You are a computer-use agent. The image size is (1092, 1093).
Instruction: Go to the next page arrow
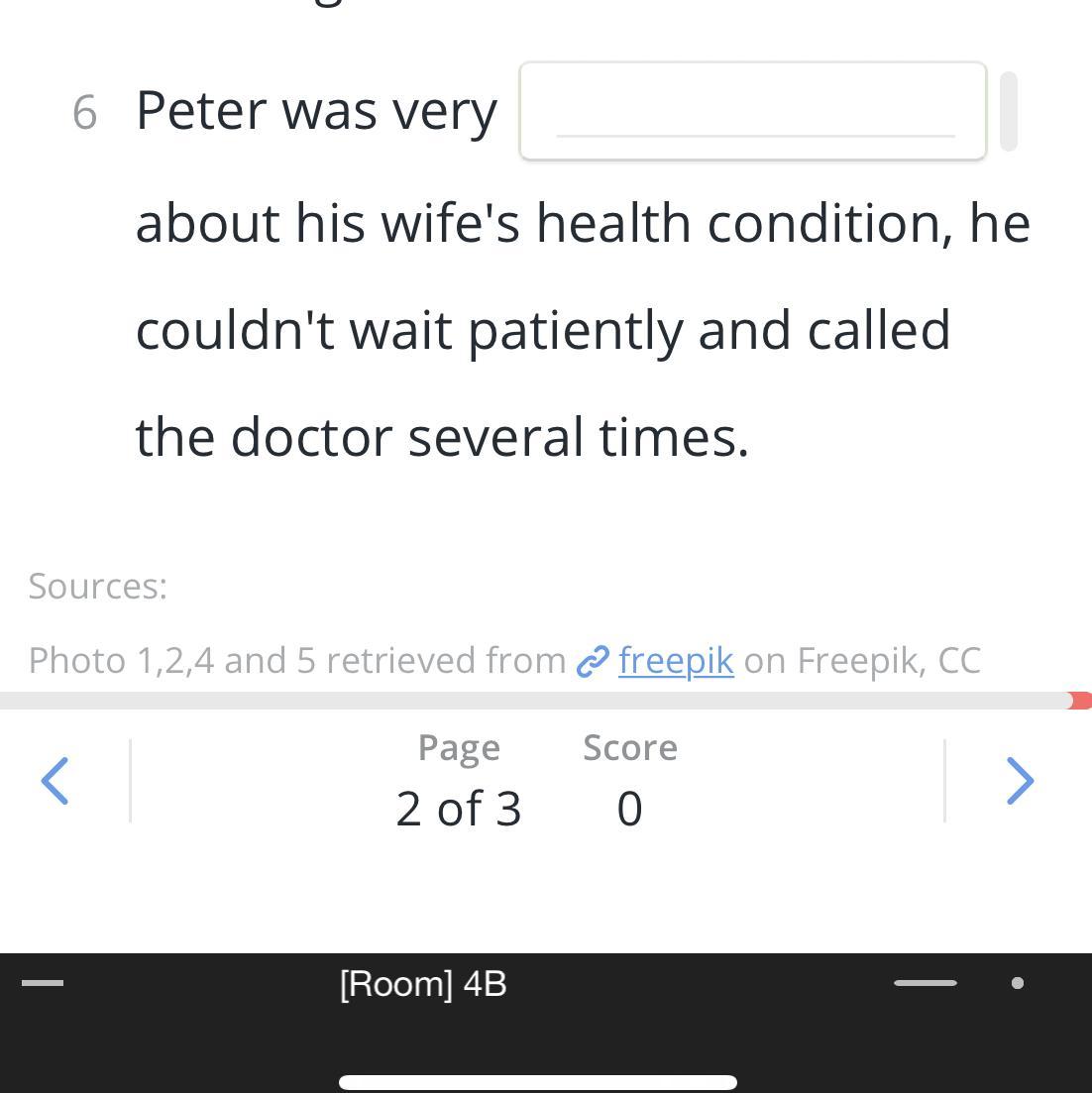click(1021, 781)
